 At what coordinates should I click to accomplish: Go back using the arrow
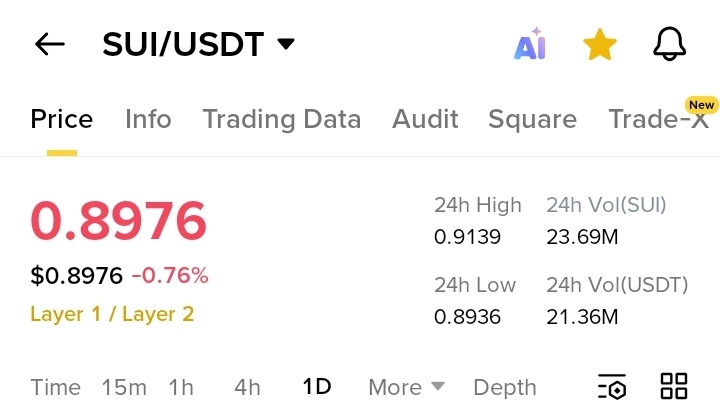coord(49,44)
